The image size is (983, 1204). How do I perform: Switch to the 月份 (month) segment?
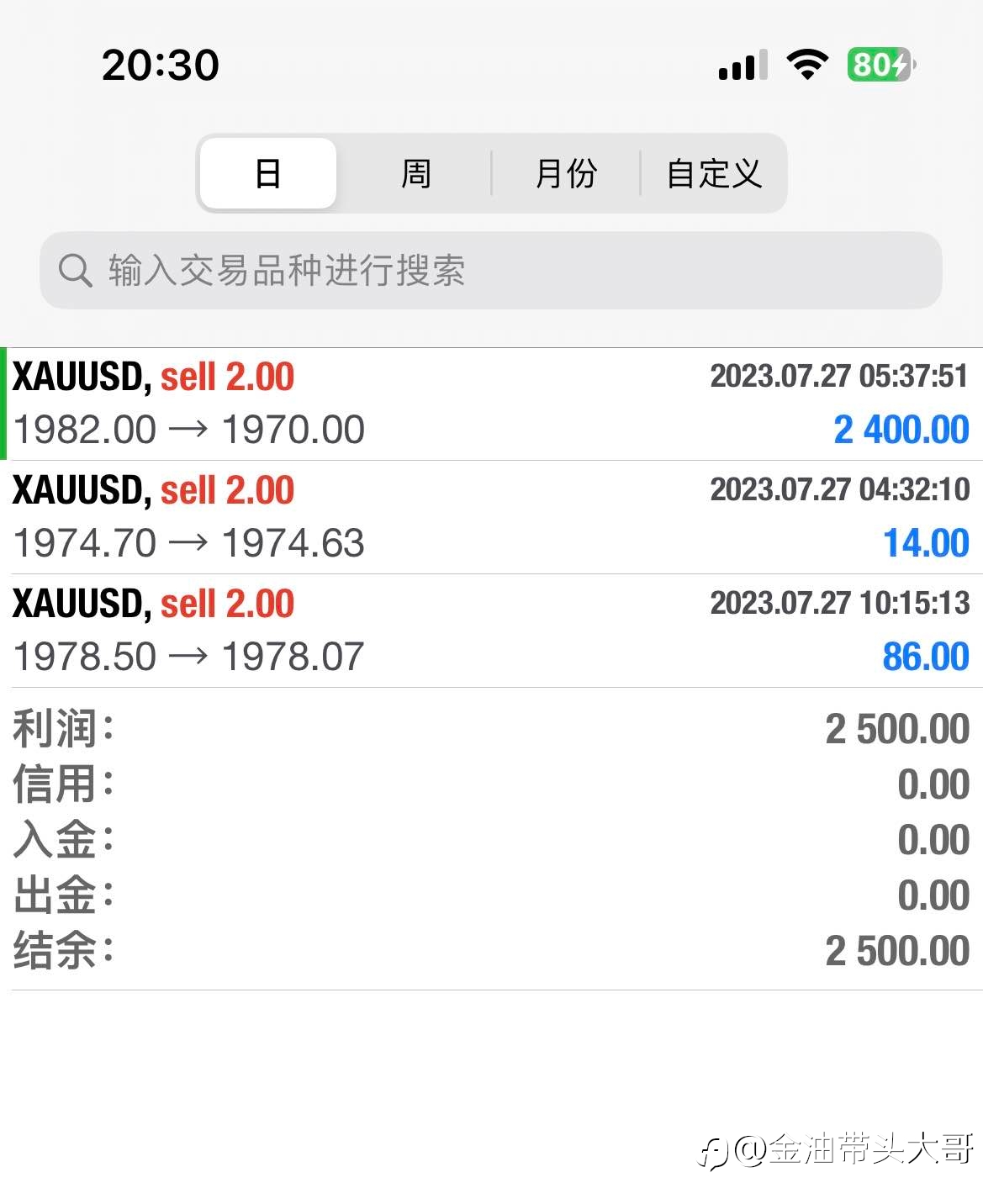[566, 173]
